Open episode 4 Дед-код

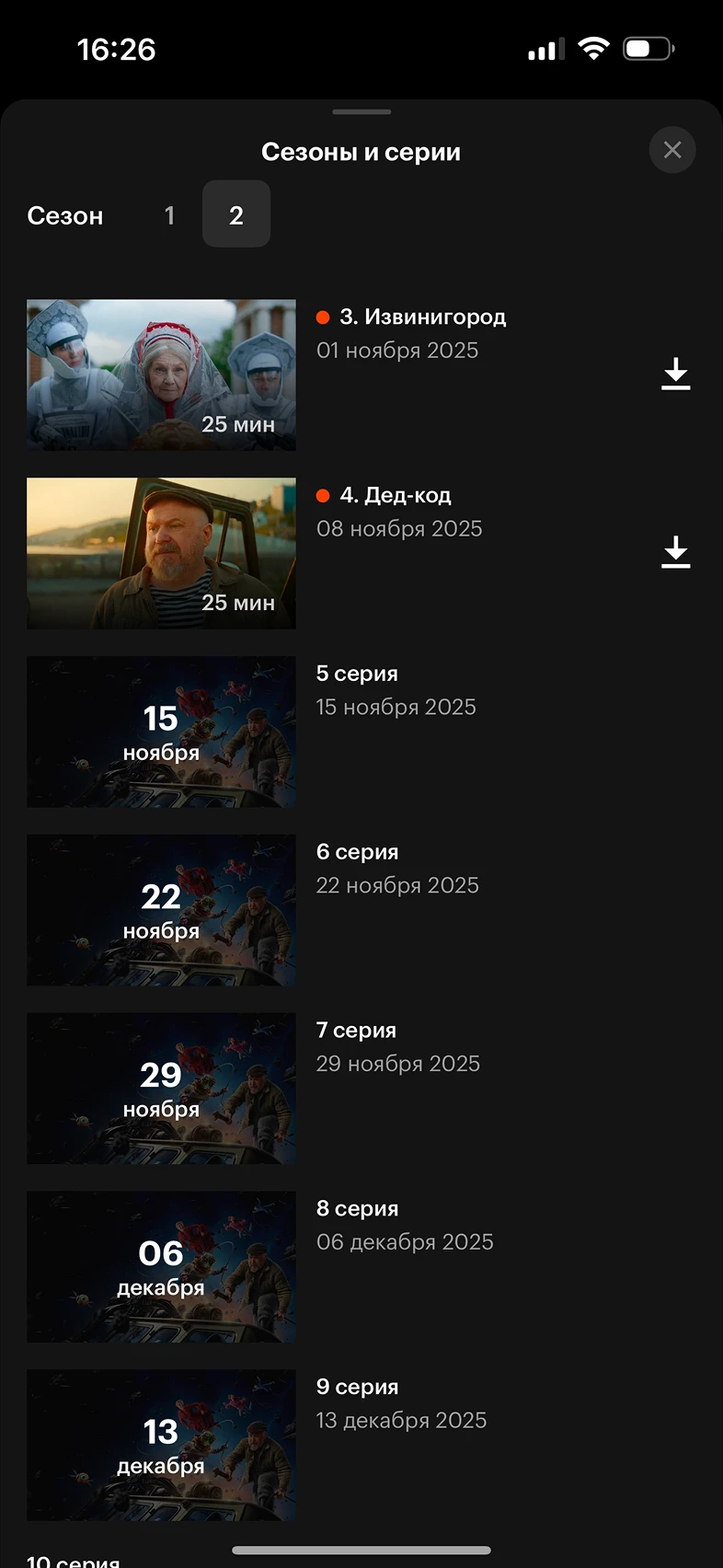click(x=161, y=553)
